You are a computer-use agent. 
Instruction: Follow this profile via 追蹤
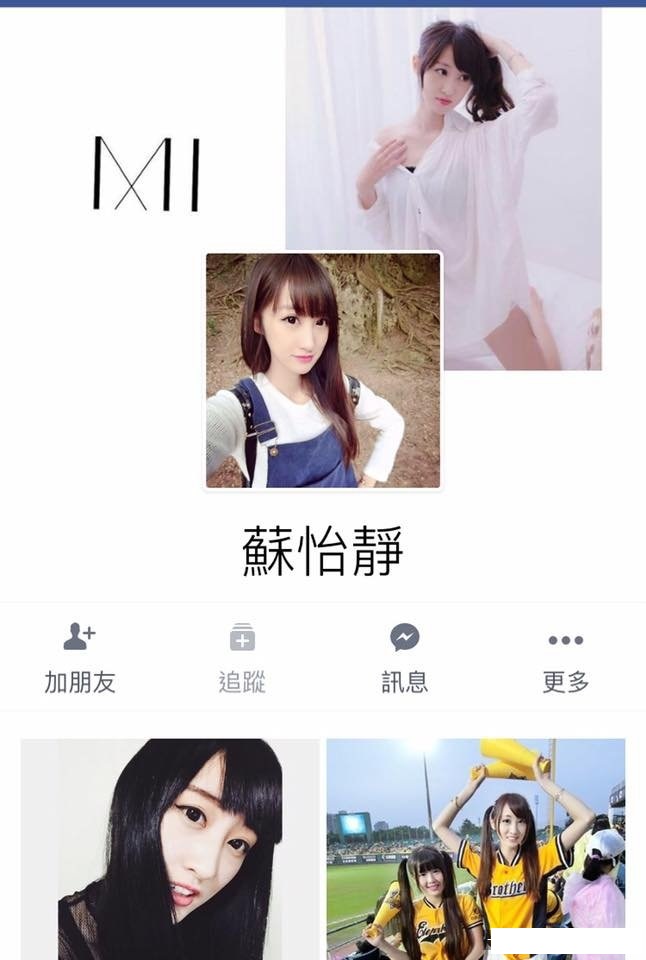pos(242,656)
